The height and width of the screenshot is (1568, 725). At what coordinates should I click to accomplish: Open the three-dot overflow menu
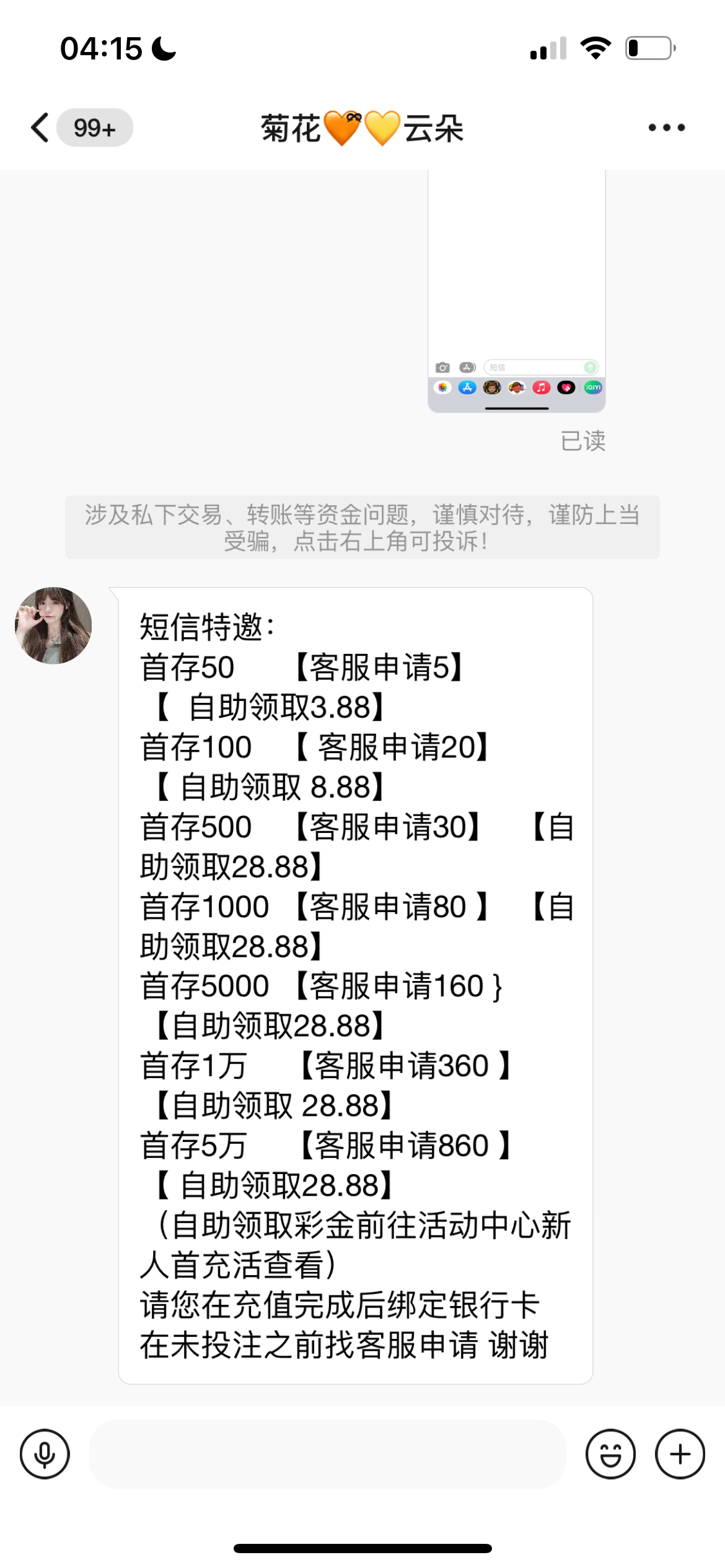pyautogui.click(x=666, y=128)
